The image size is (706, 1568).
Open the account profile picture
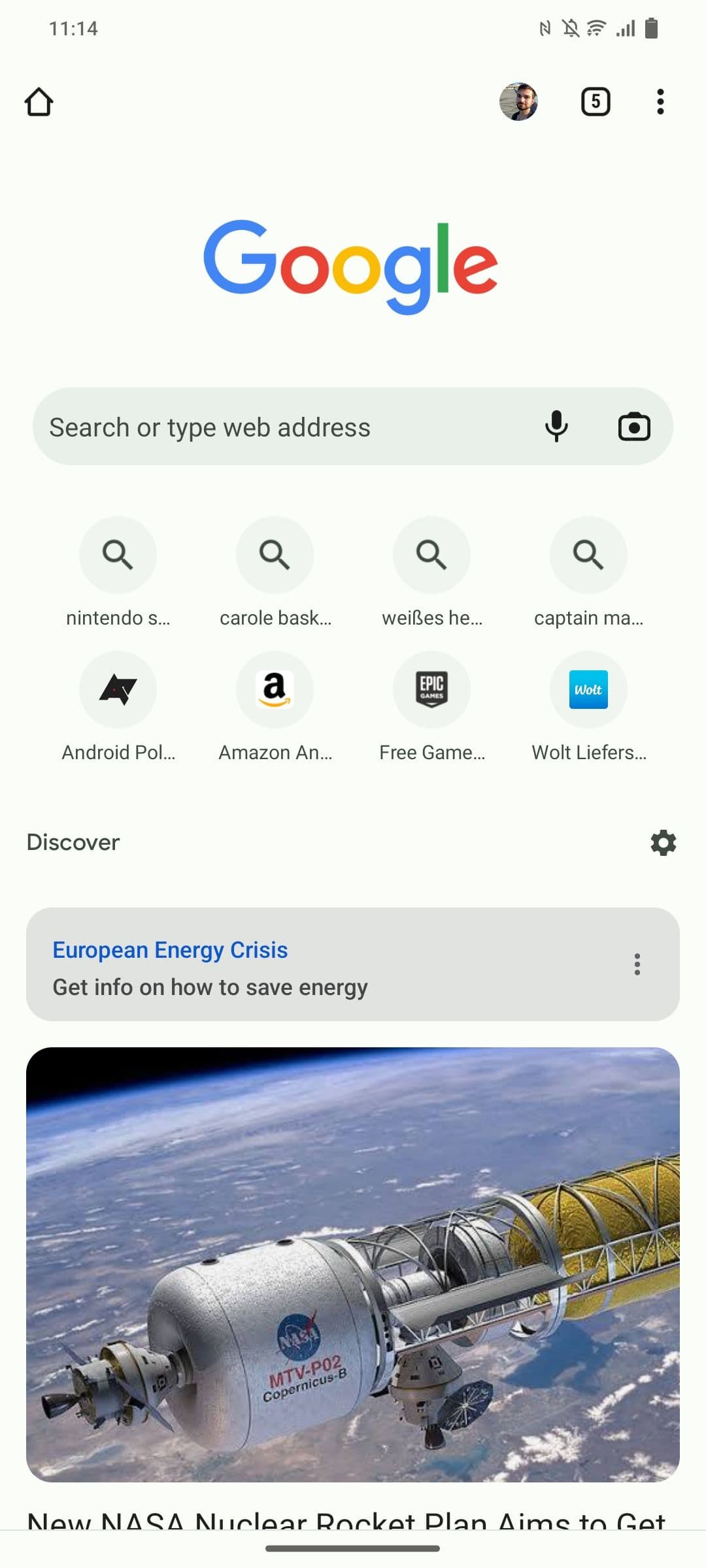pyautogui.click(x=518, y=102)
